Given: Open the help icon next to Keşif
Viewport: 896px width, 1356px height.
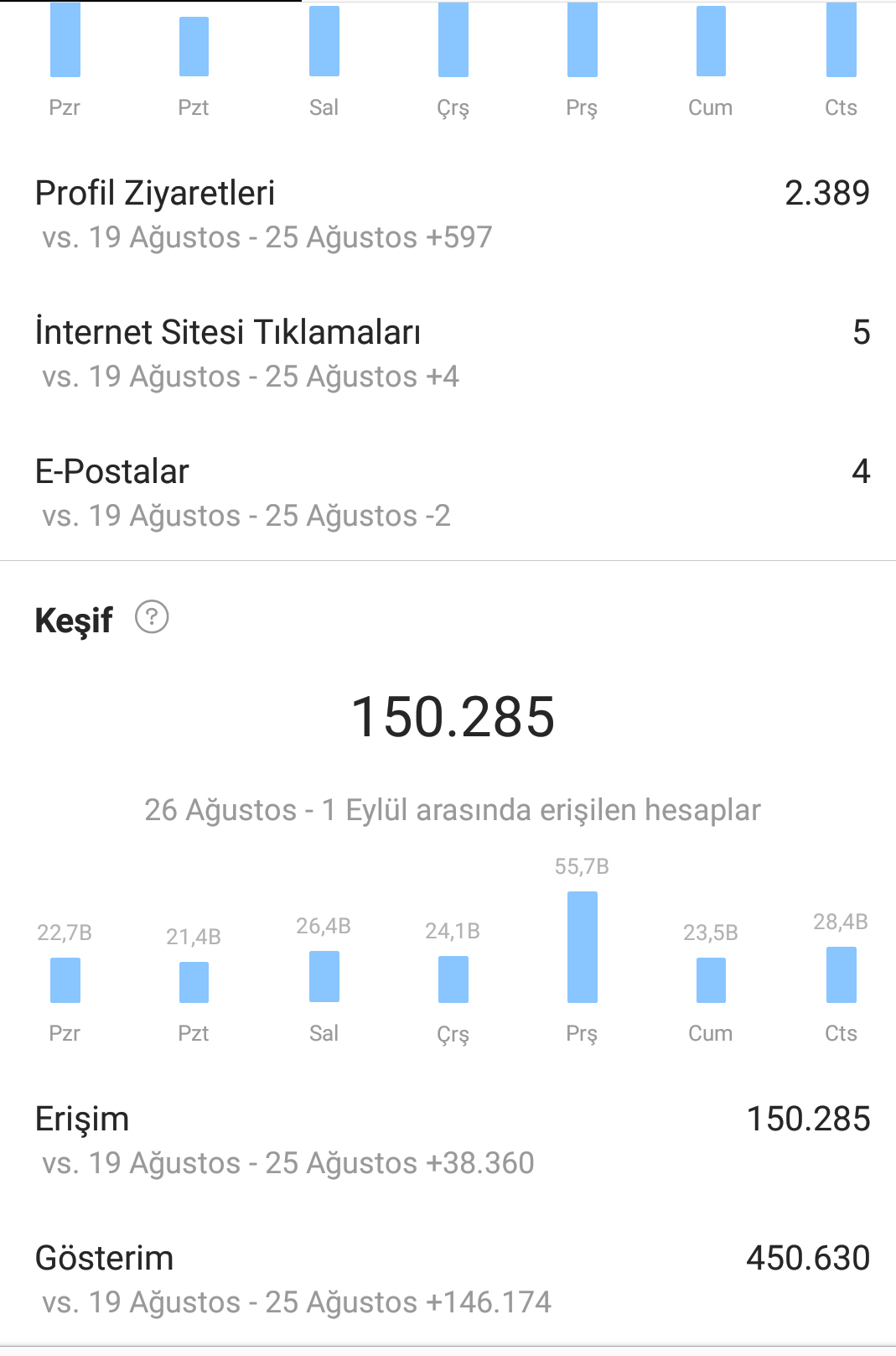Looking at the screenshot, I should coord(152,617).
